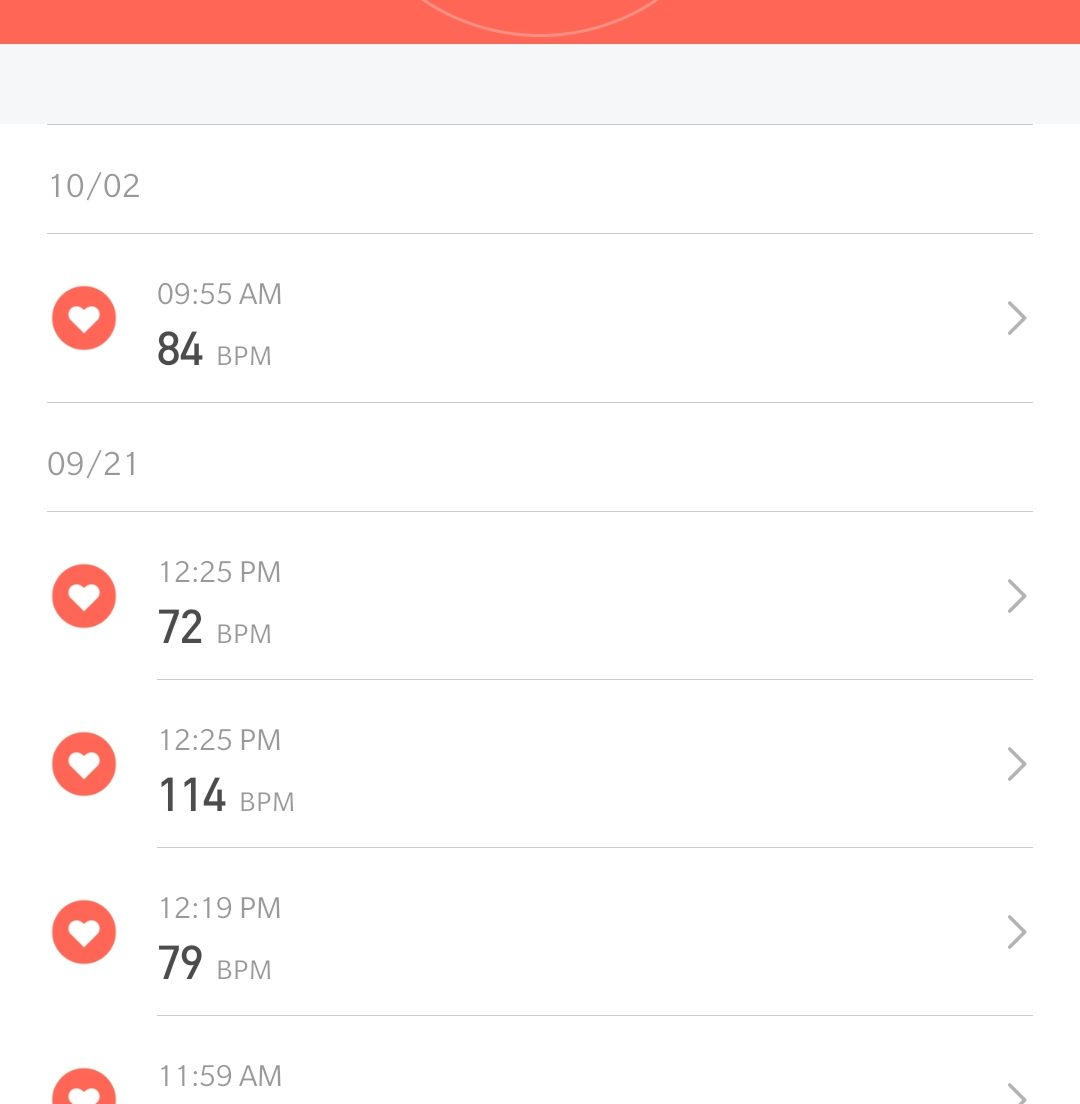Select the 114 BPM heart rate record
1080x1104 pixels.
click(540, 765)
